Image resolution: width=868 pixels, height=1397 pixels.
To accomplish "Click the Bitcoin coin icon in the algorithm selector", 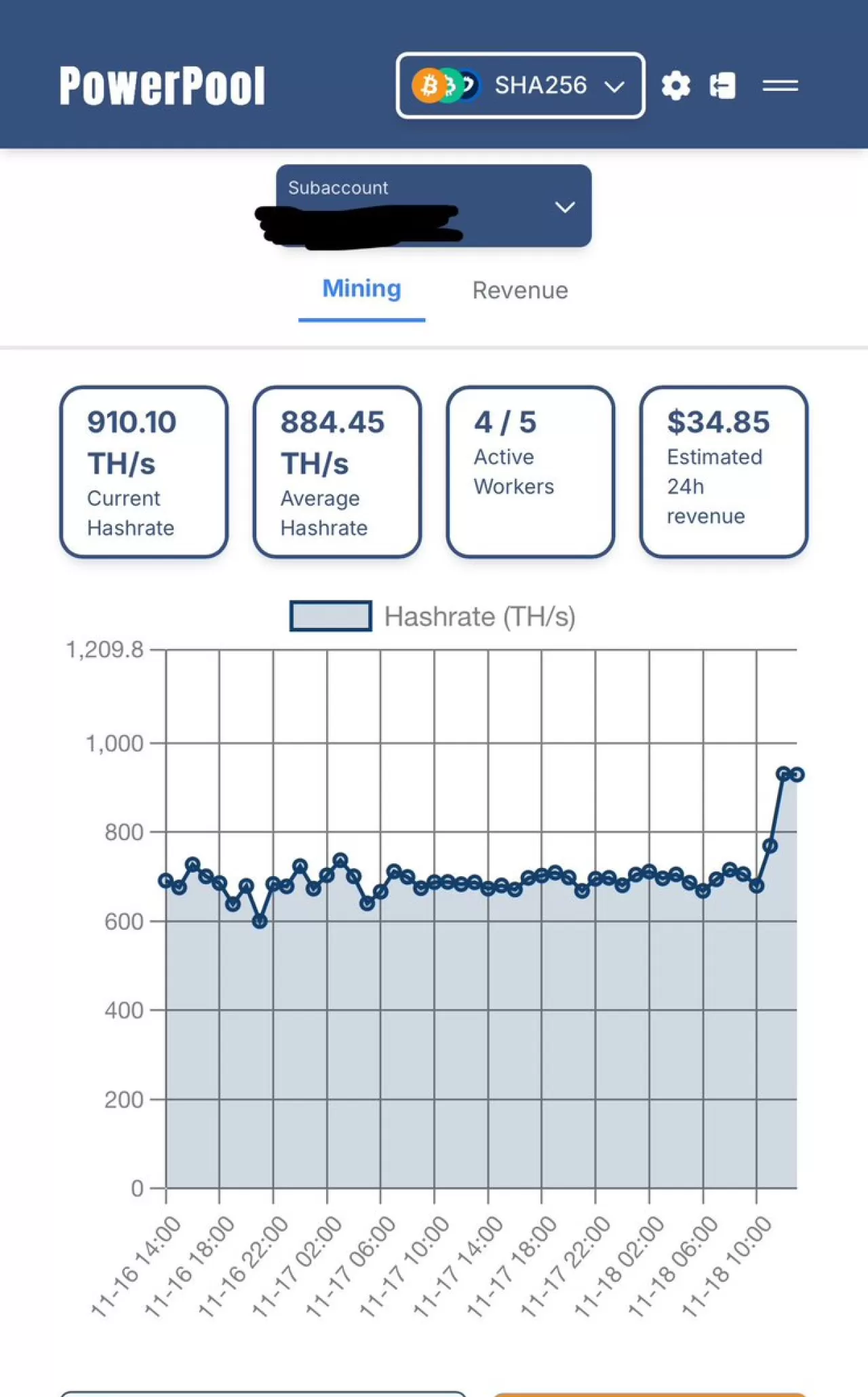I will (x=429, y=85).
